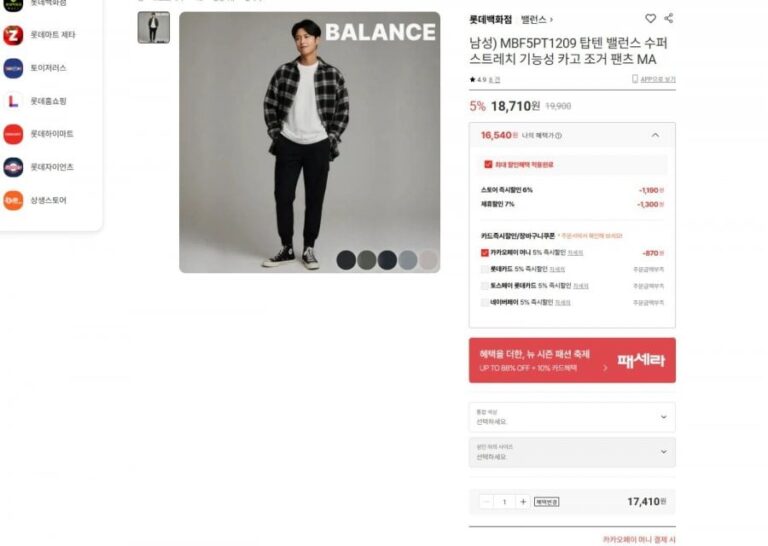Open the color selection dropdown
Viewport: 768px width, 546px height.
coord(572,417)
